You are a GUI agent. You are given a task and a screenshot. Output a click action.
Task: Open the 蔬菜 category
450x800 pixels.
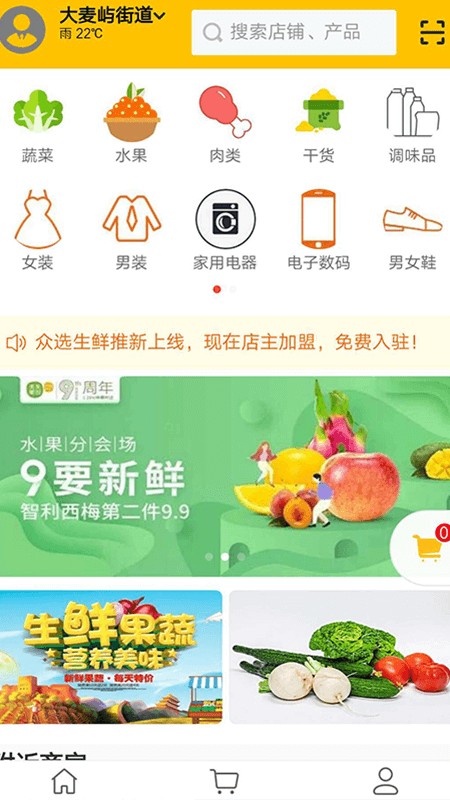pos(37,122)
